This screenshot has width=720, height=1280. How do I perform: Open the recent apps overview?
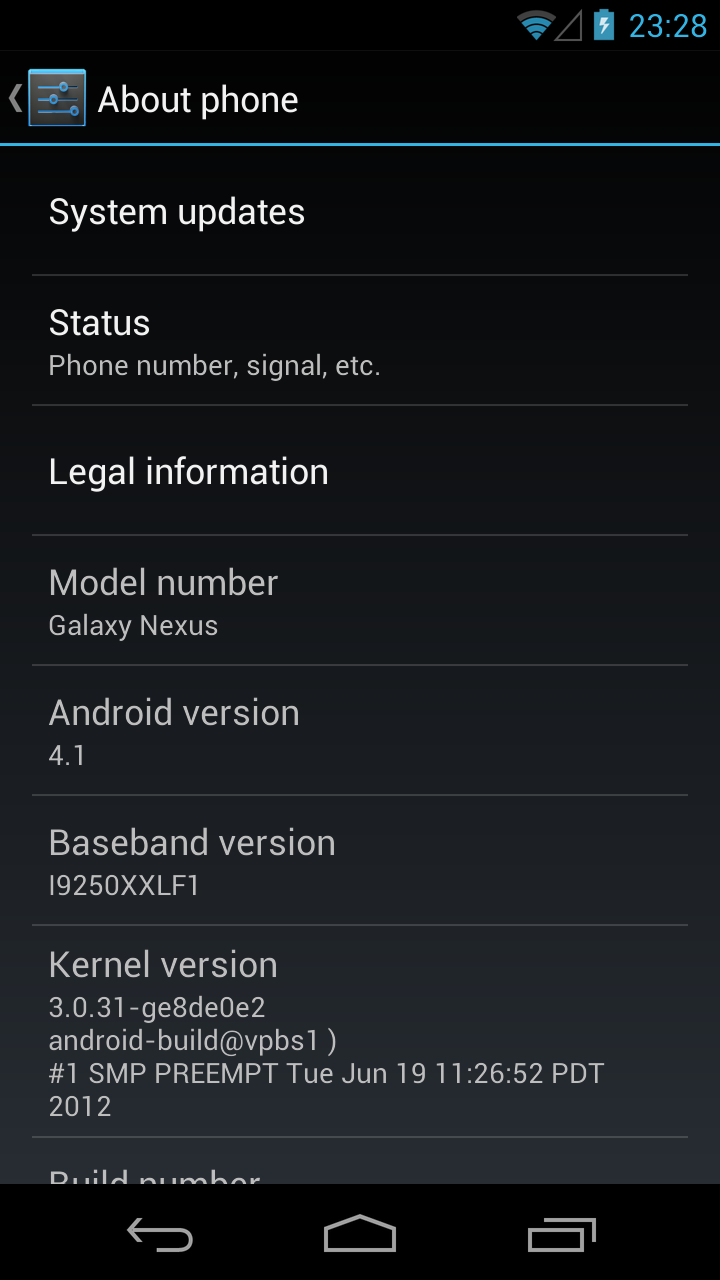[561, 1234]
